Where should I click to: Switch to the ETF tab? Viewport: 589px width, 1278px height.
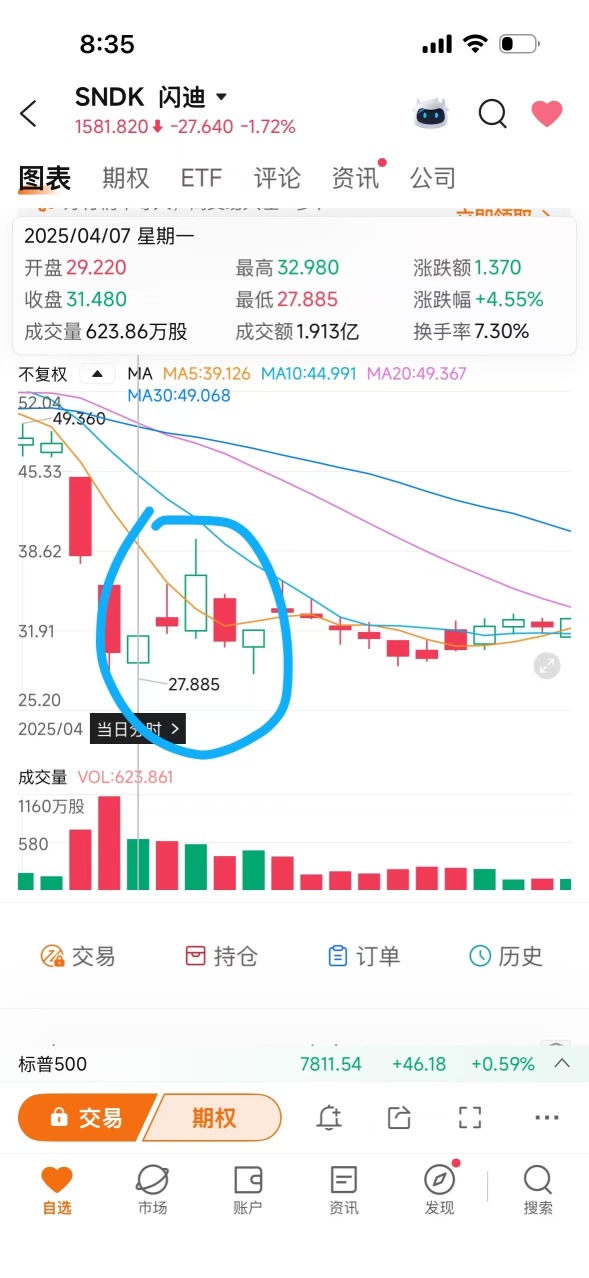pos(201,178)
